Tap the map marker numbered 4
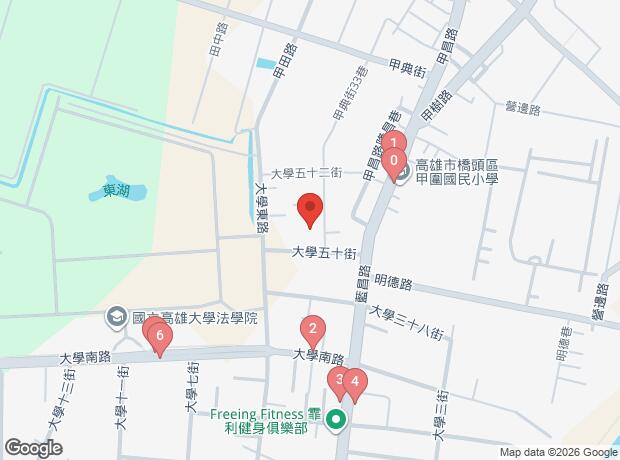 353,381
